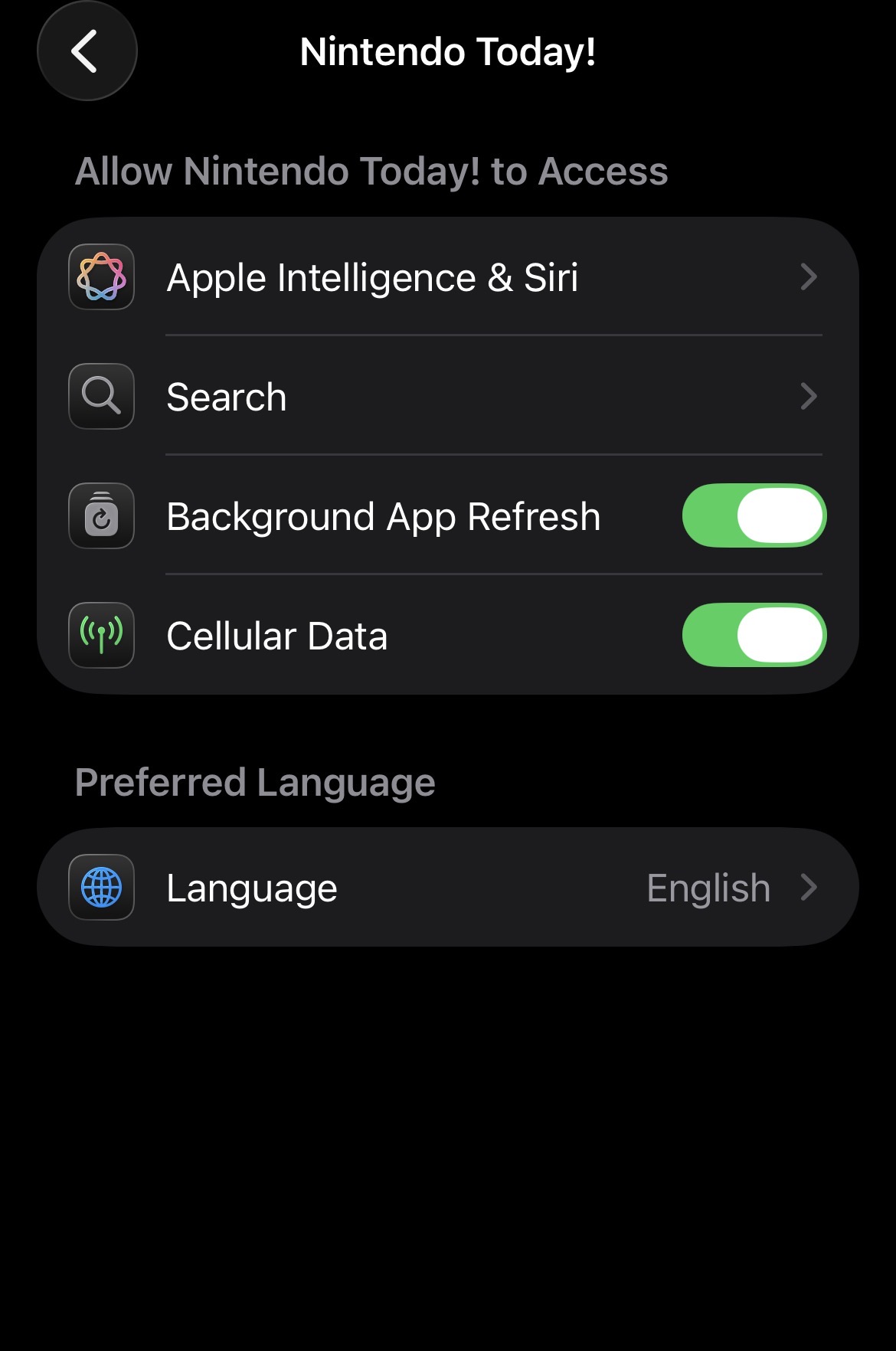Open Apple Intelligence & Siri settings
Viewport: 896px width, 1351px height.
click(448, 277)
